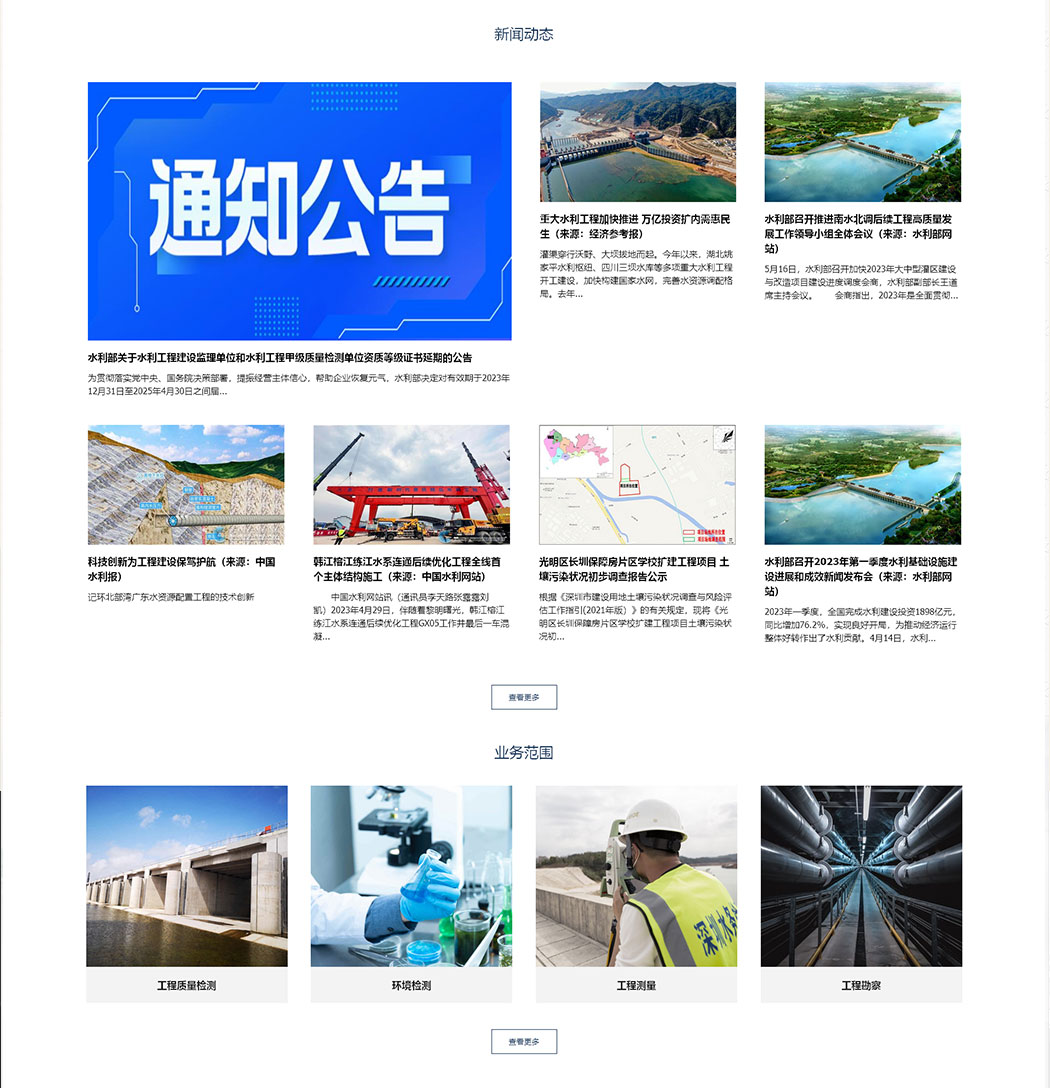Viewport: 1050px width, 1088px height.
Task: Open 光明区长圳保障房片区学校 soil survey notice
Action: pyautogui.click(x=636, y=568)
